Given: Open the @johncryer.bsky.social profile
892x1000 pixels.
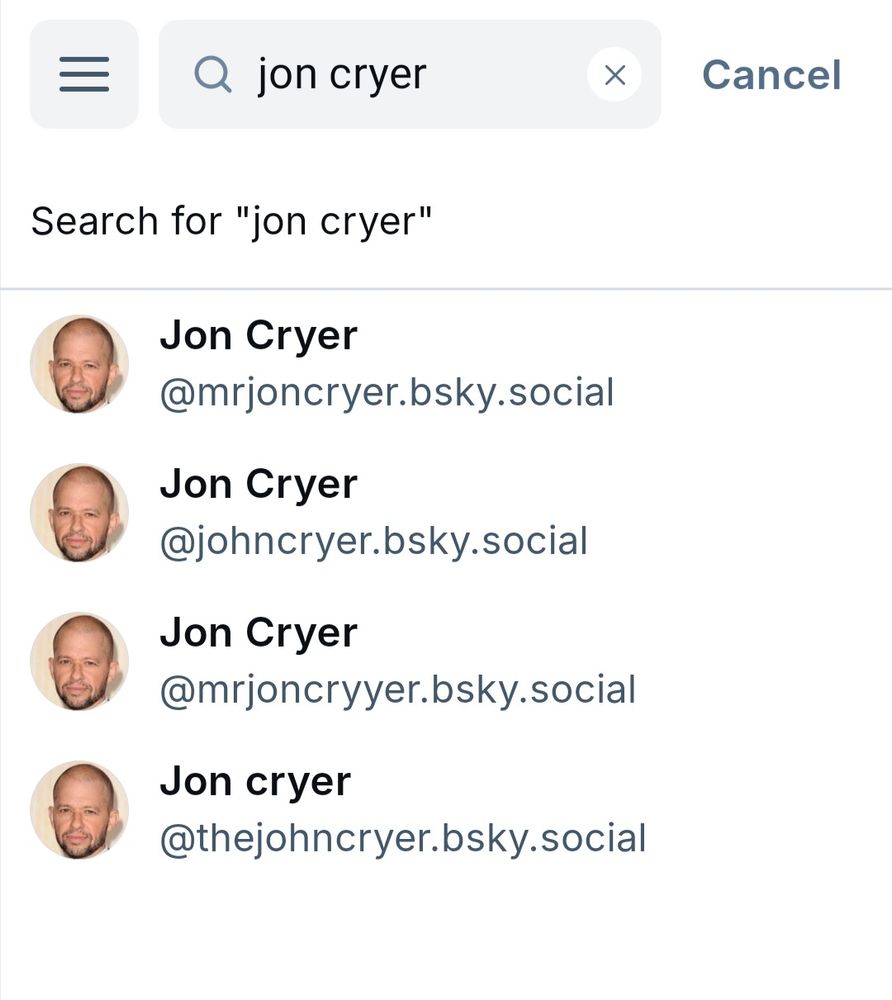Looking at the screenshot, I should click(x=372, y=539).
